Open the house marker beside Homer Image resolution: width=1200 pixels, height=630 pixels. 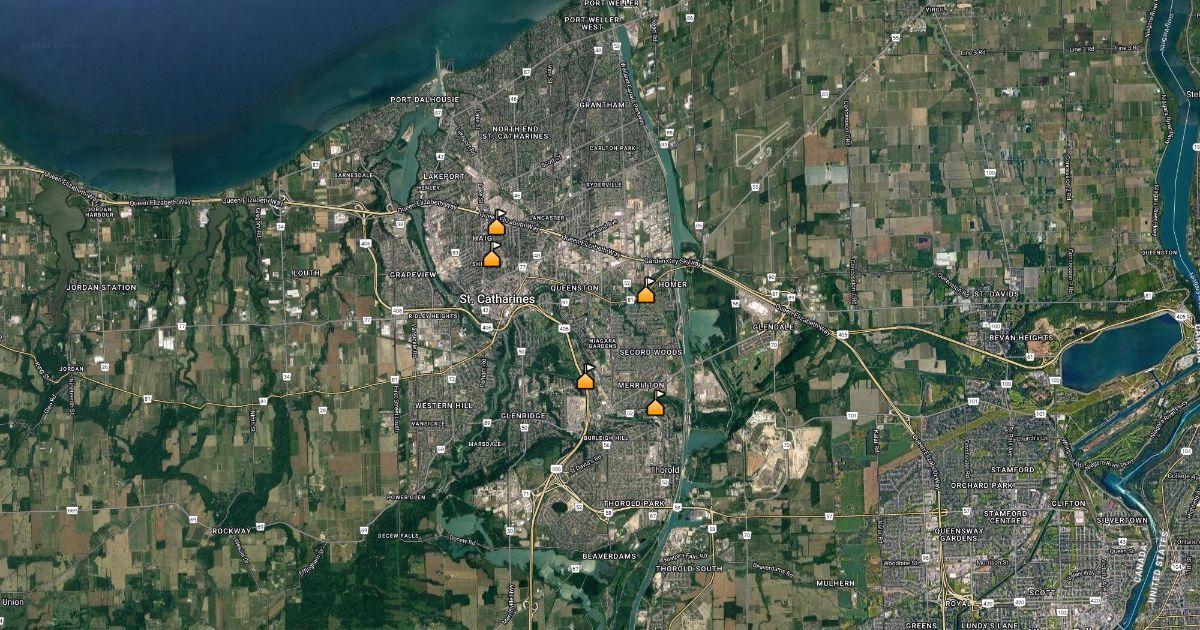click(646, 294)
